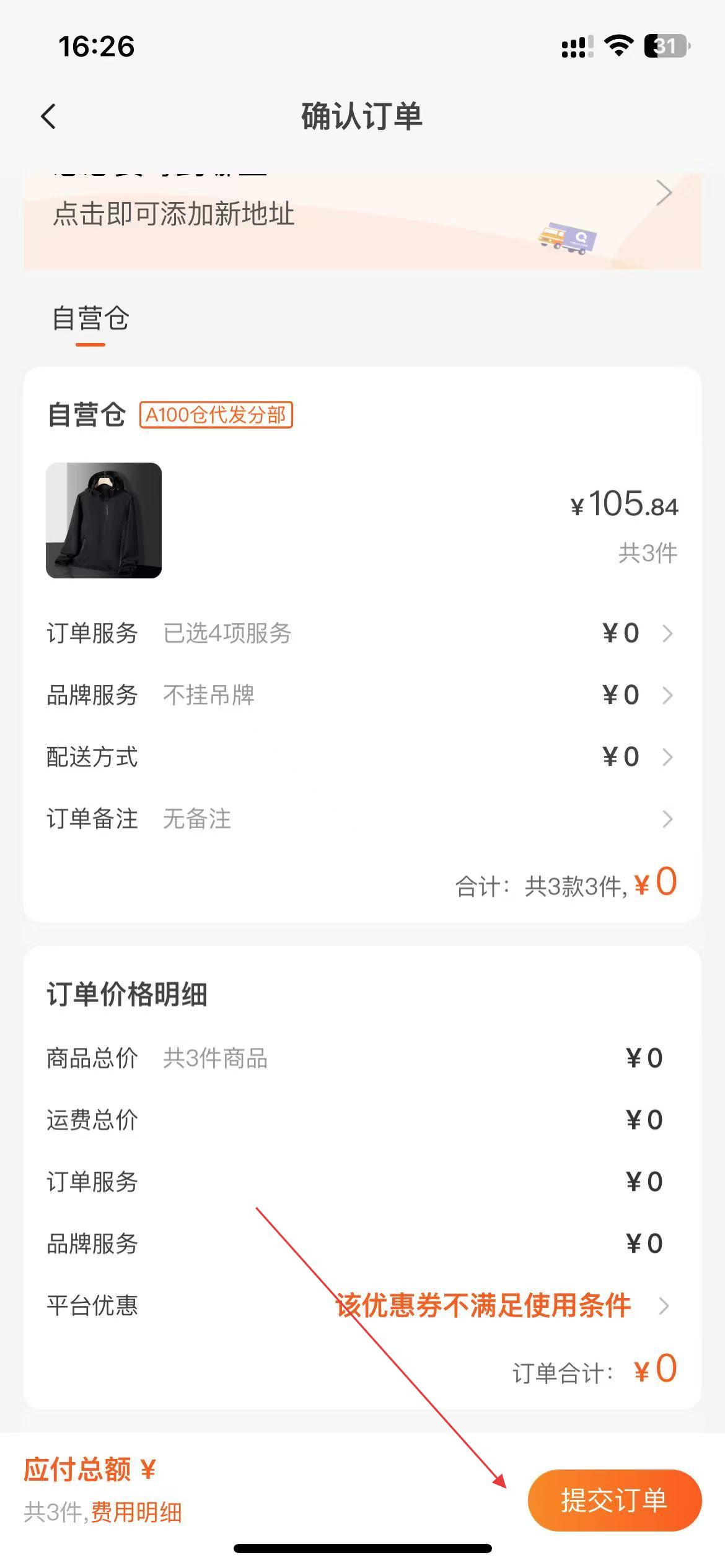Choose a 配送方式 delivery method
725x1568 pixels.
click(362, 757)
